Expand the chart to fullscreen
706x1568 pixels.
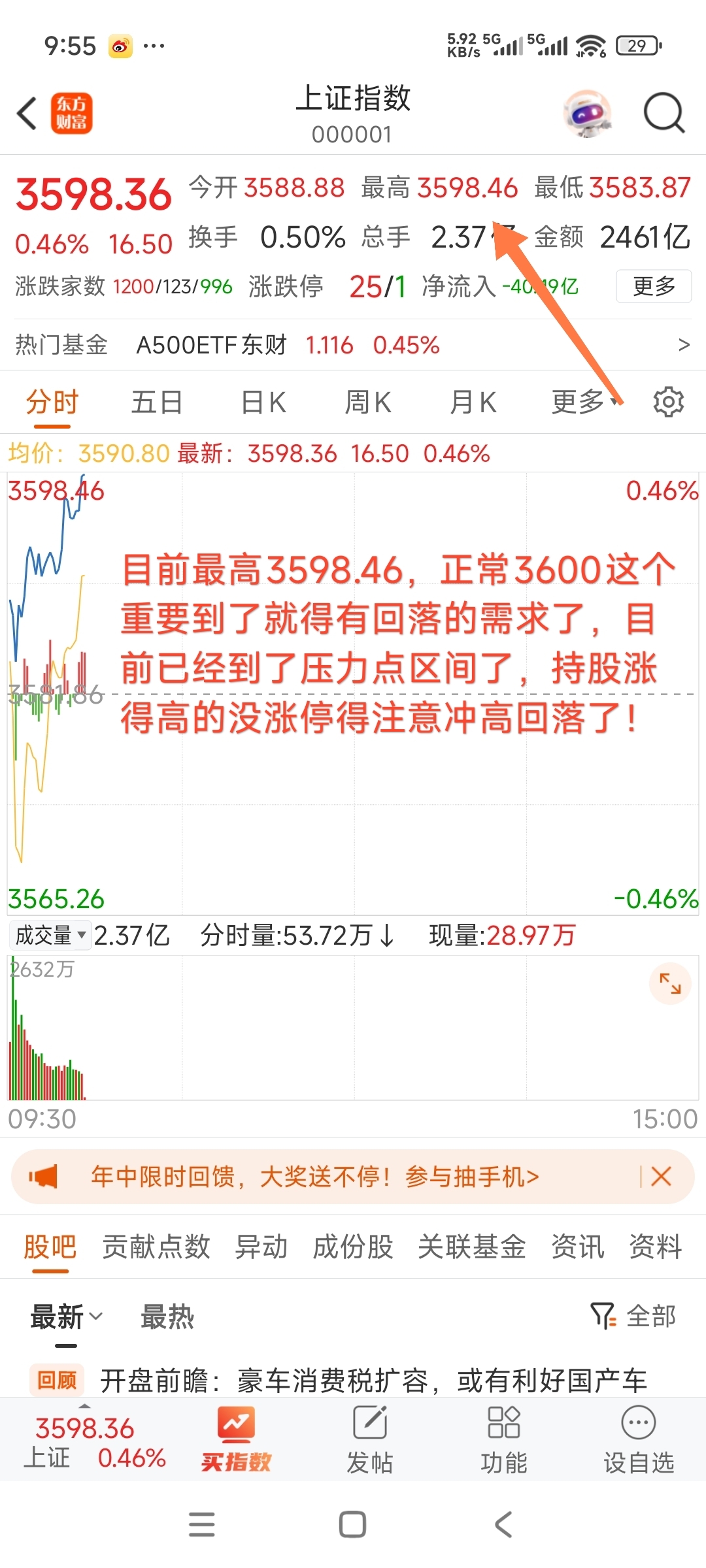pos(670,983)
